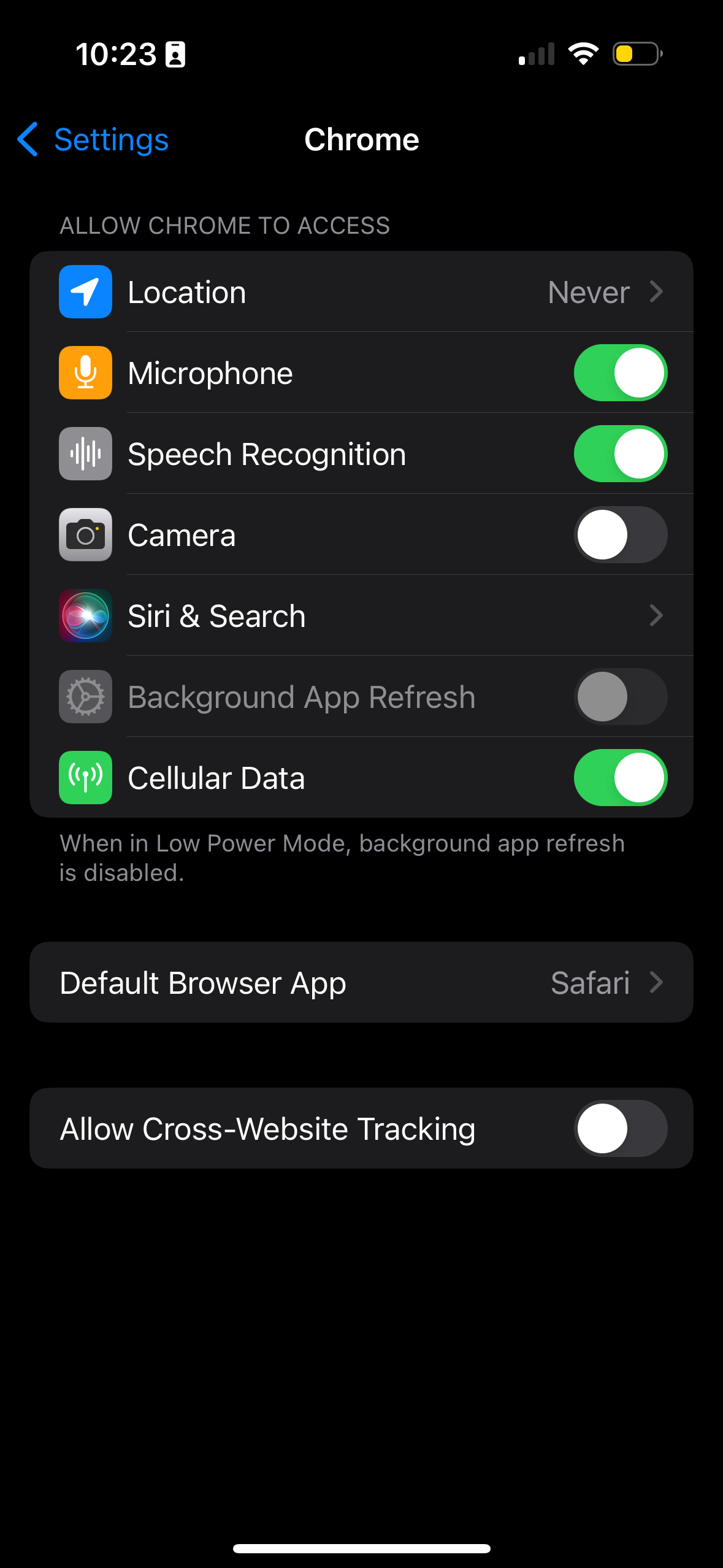Navigate back to Settings
The width and height of the screenshot is (723, 1568).
click(x=92, y=139)
